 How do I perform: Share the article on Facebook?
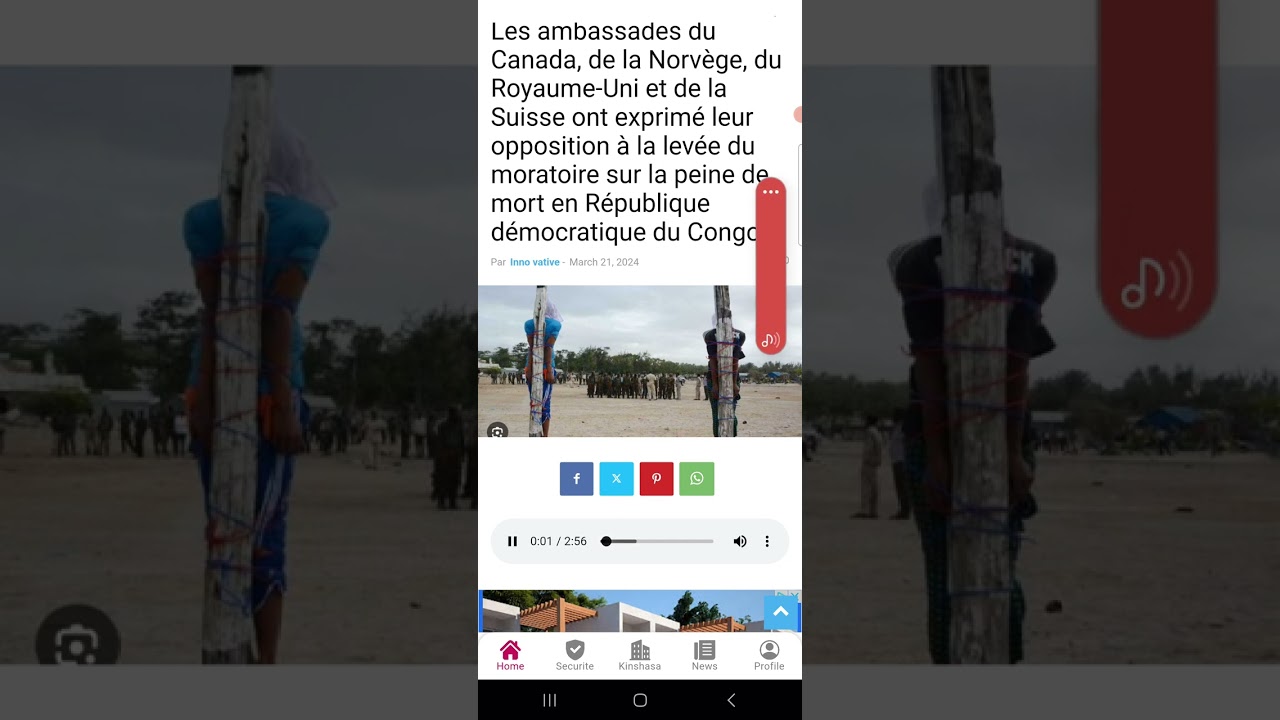(x=576, y=479)
